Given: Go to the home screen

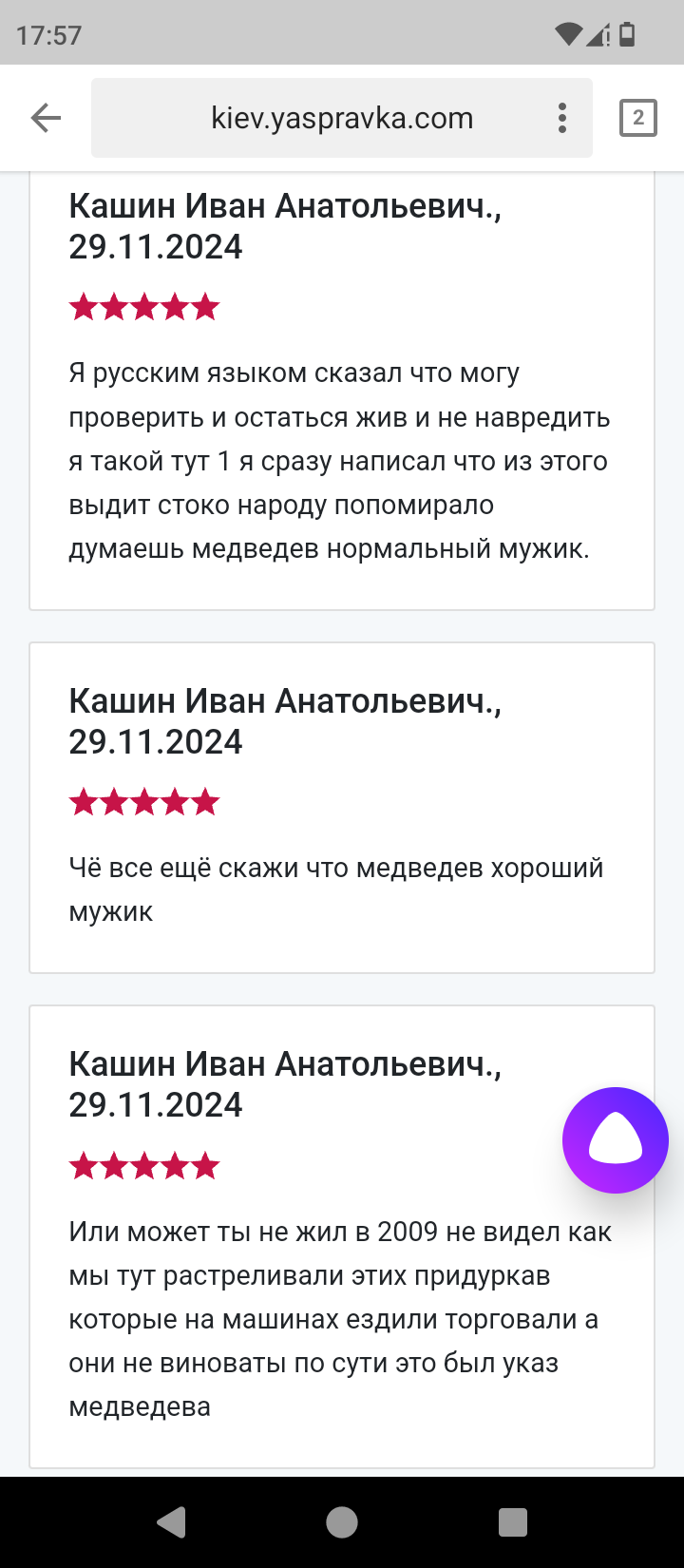Looking at the screenshot, I should [x=342, y=1522].
